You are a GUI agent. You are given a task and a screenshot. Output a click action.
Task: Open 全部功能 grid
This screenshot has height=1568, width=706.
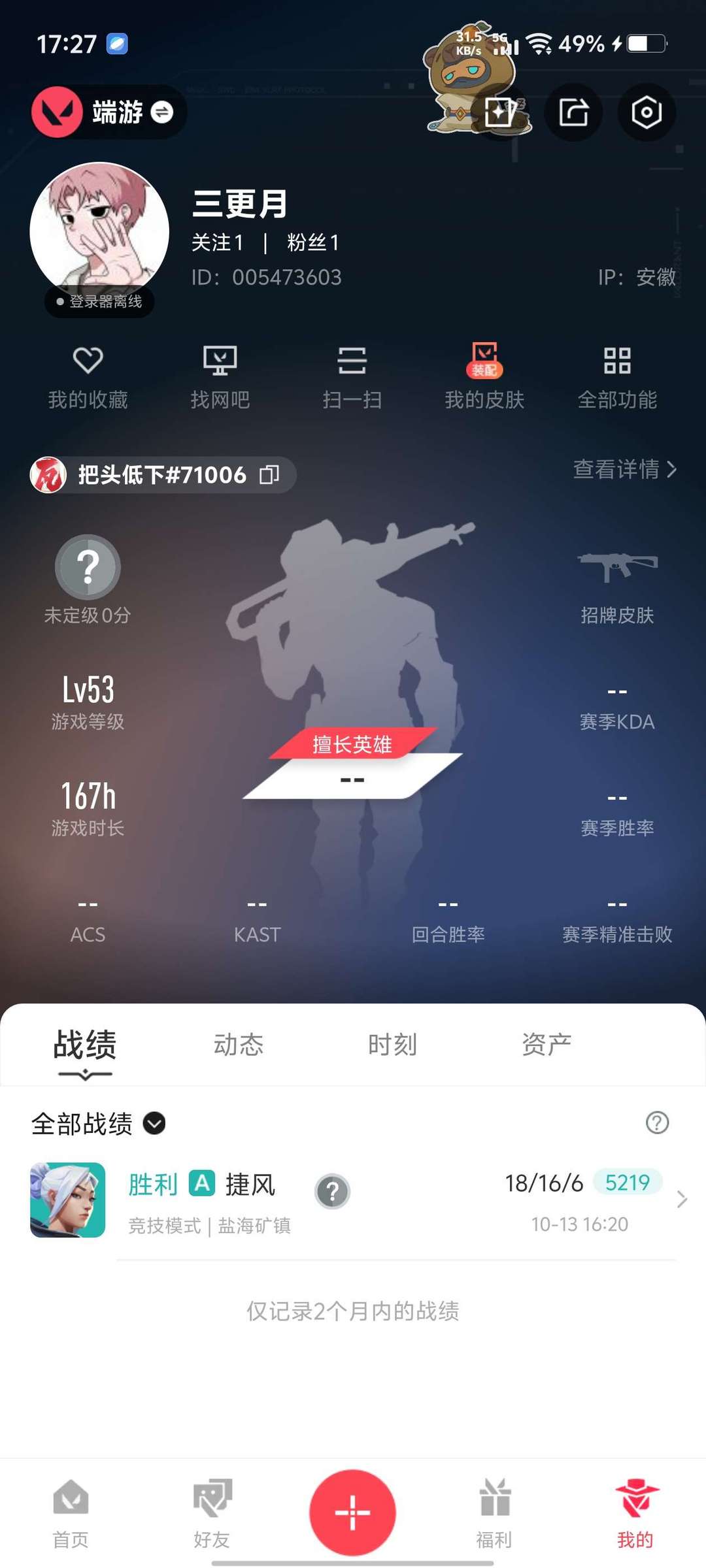[x=617, y=376]
